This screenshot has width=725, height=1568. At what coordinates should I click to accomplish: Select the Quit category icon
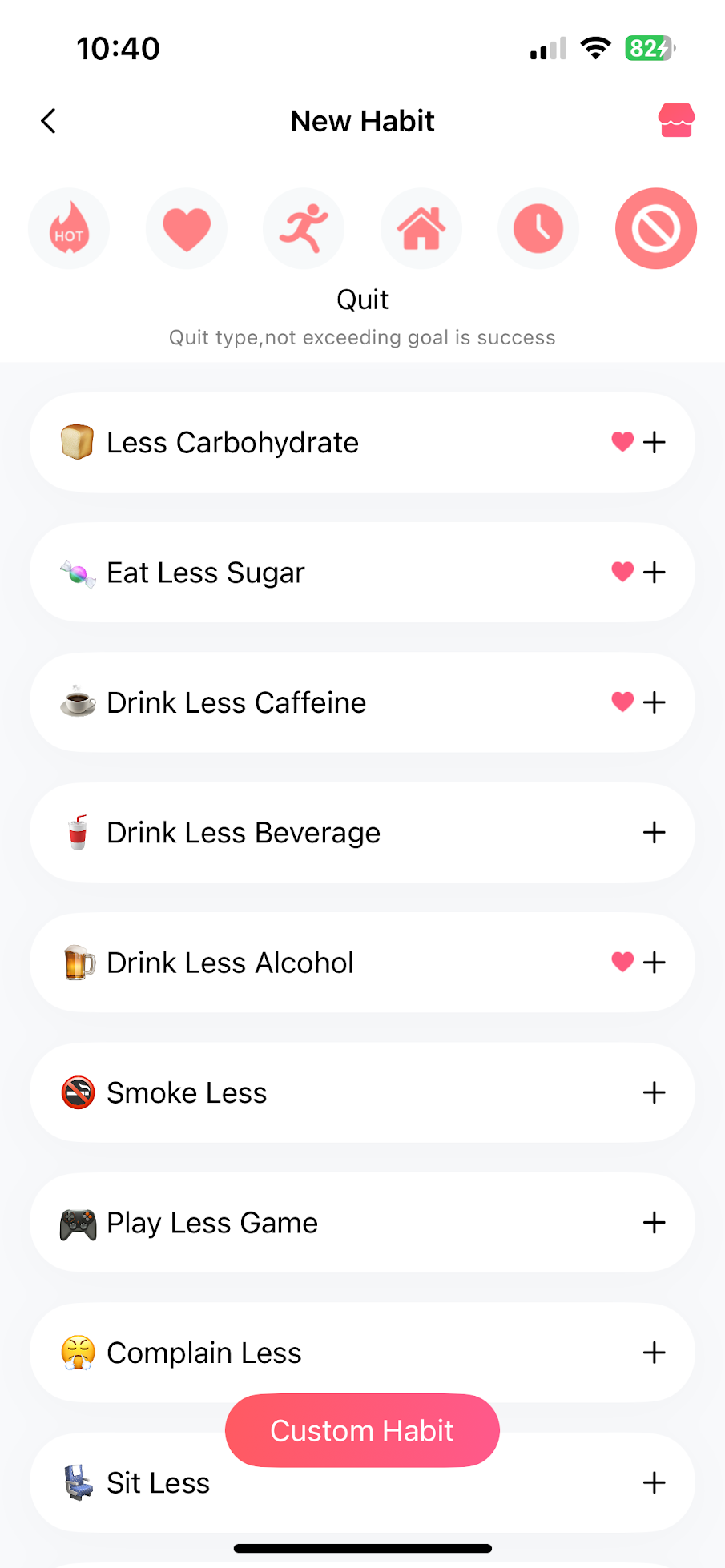(x=655, y=229)
